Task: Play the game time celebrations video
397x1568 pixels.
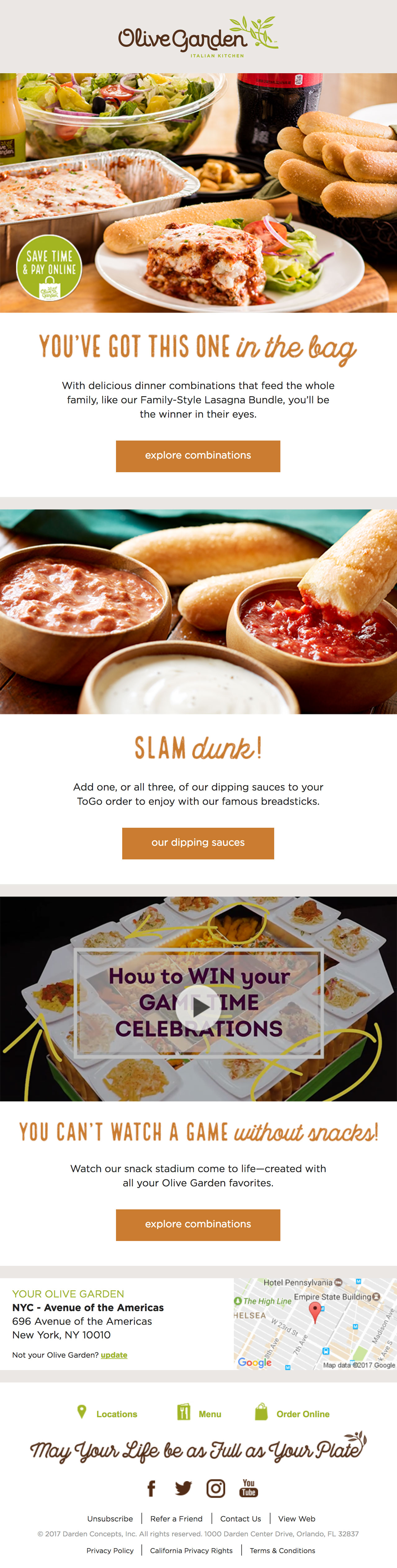Action: (x=198, y=1007)
